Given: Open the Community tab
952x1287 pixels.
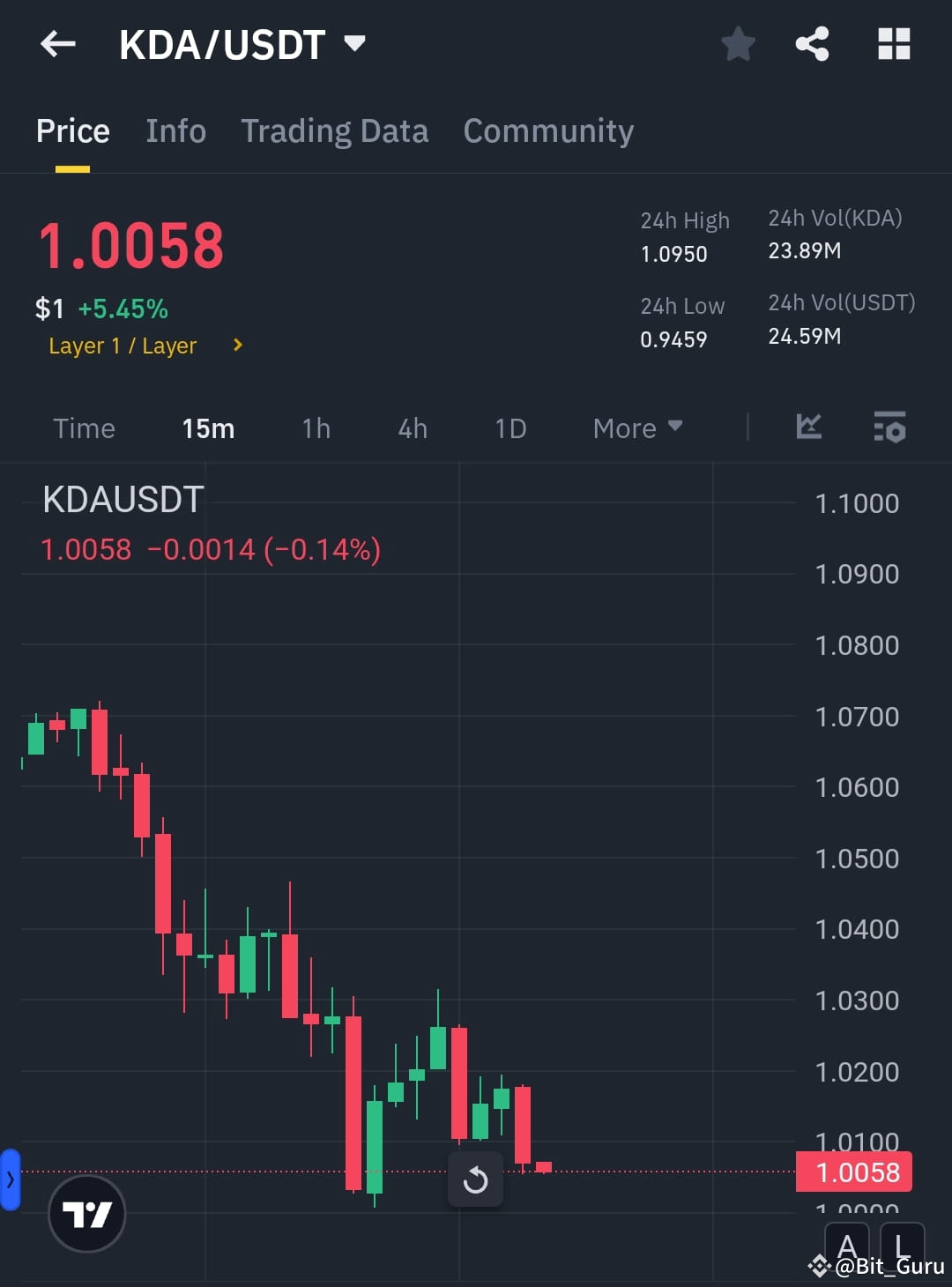Looking at the screenshot, I should pyautogui.click(x=547, y=130).
